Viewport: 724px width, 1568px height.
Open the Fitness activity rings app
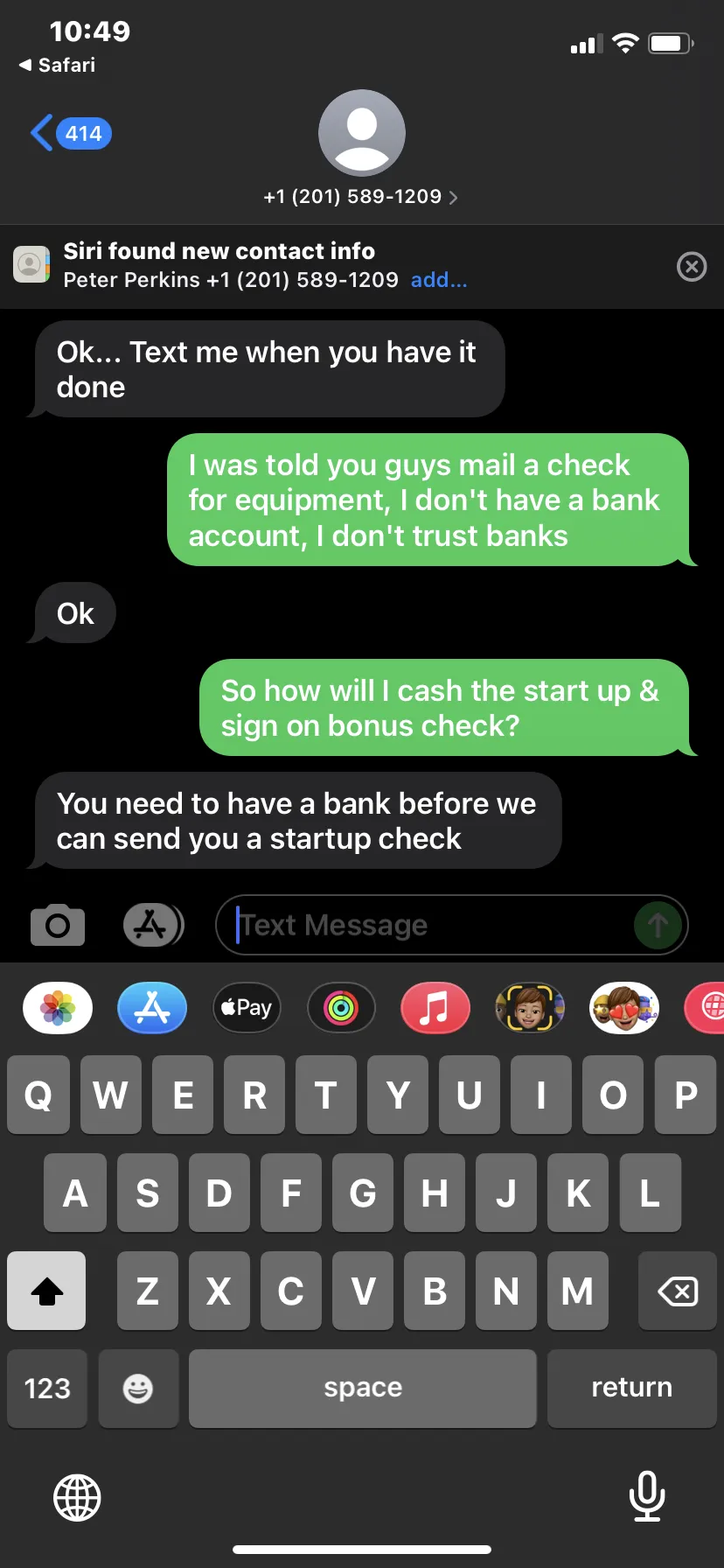pos(341,1008)
